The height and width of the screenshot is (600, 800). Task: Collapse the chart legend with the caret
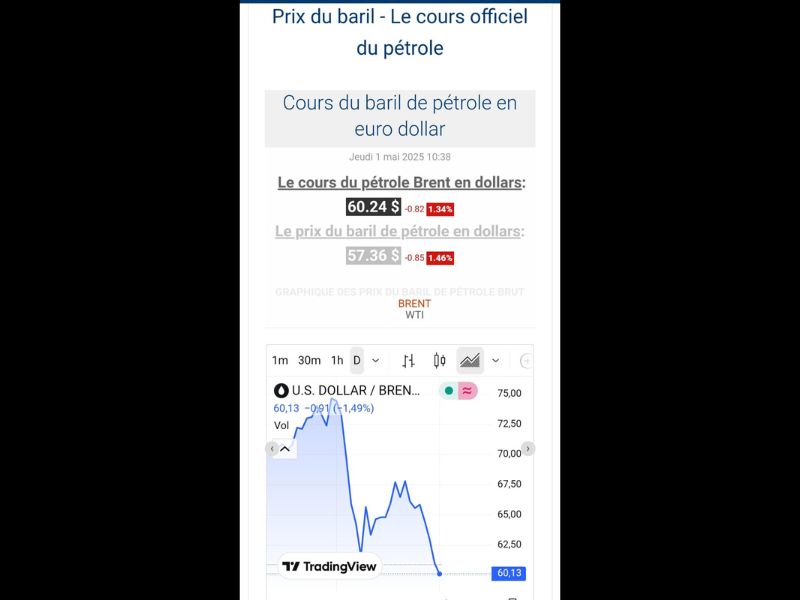tap(285, 449)
